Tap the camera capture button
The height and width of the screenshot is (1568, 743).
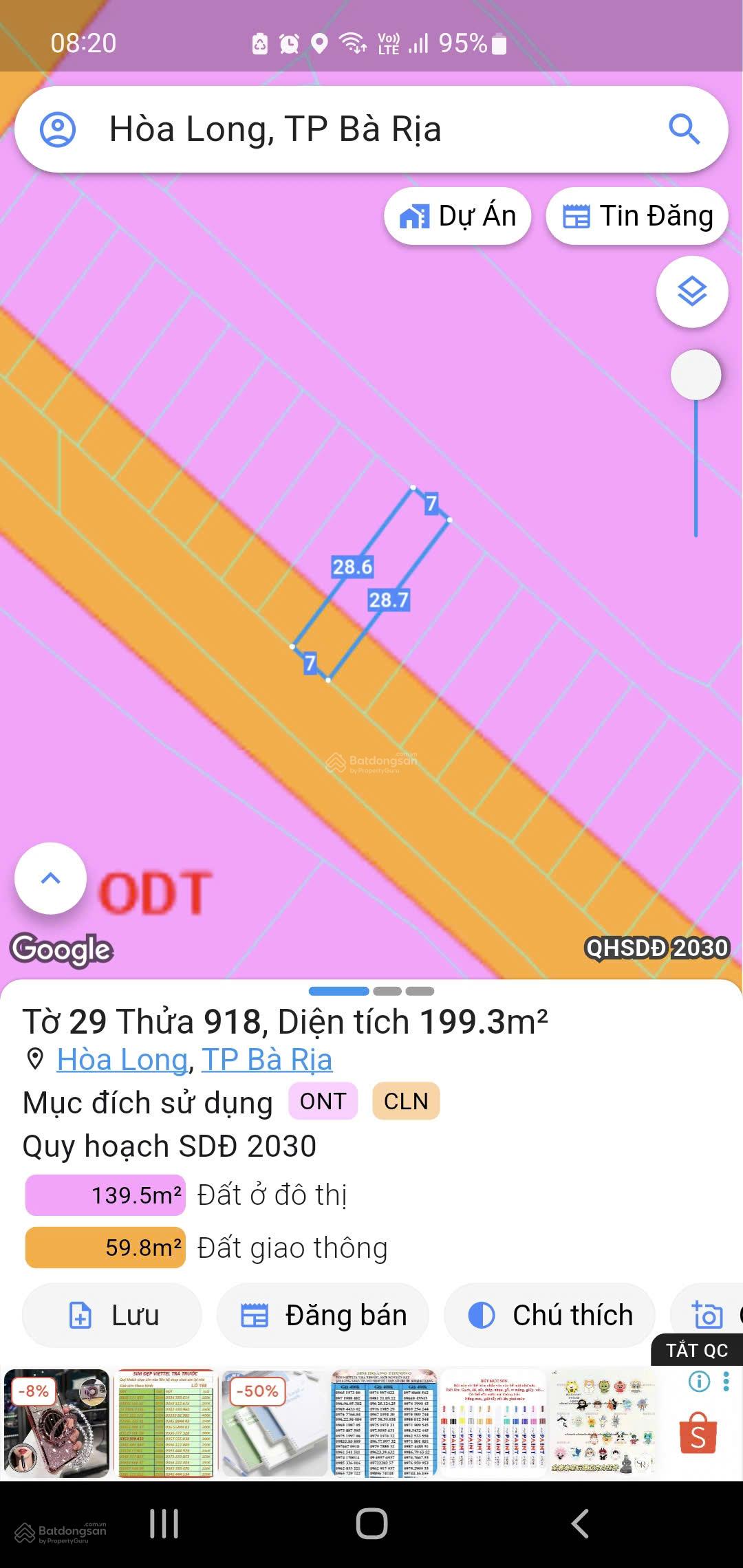pyautogui.click(x=708, y=1315)
